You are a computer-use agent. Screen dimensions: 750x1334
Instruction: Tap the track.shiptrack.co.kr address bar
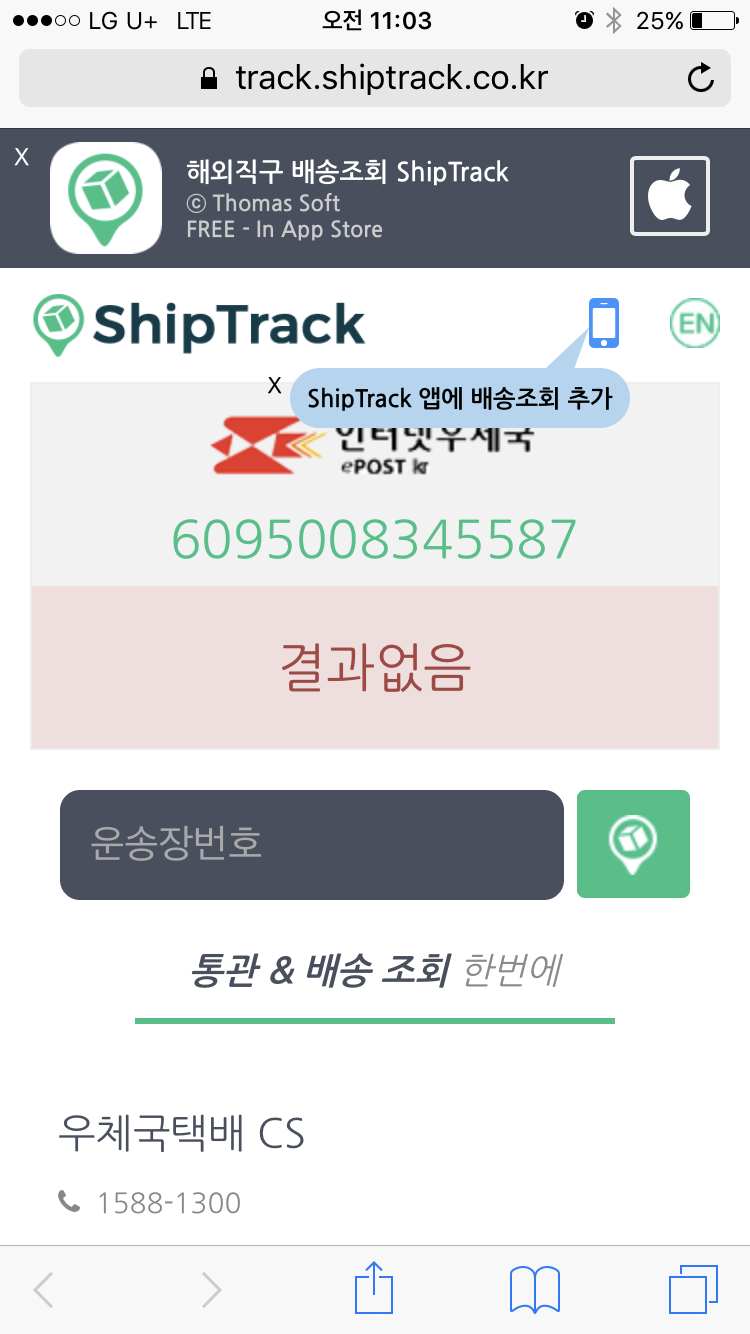click(375, 78)
